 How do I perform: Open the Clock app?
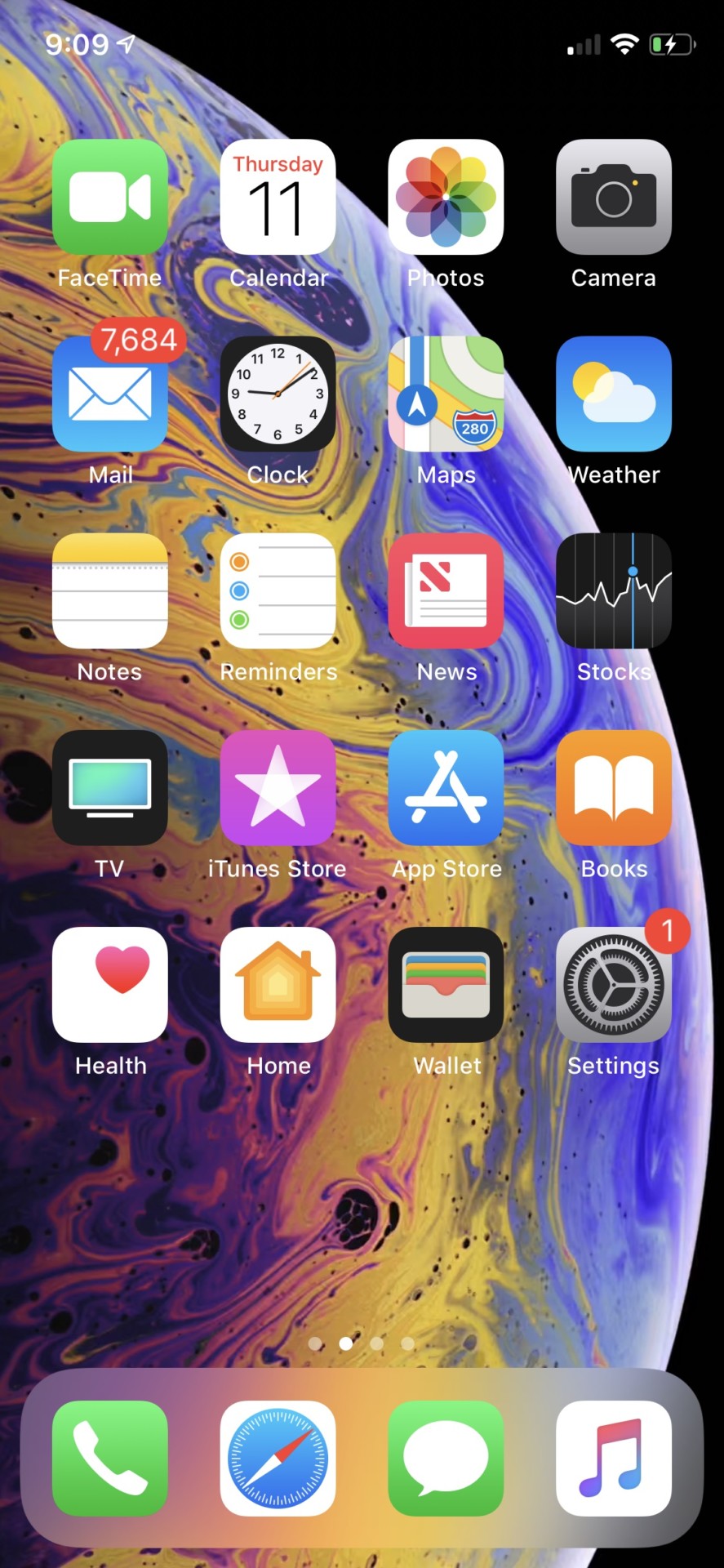pyautogui.click(x=278, y=394)
